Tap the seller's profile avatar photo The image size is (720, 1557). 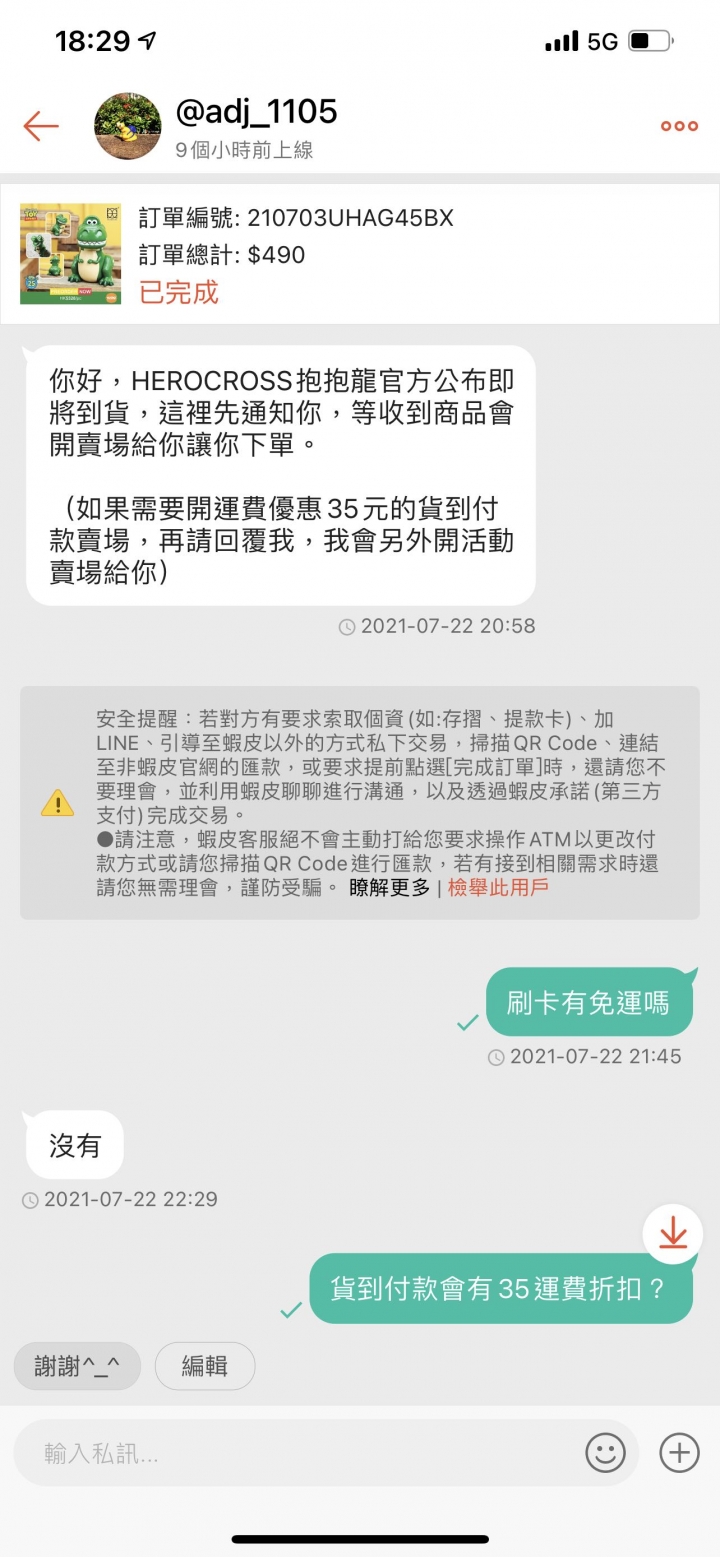pyautogui.click(x=128, y=124)
